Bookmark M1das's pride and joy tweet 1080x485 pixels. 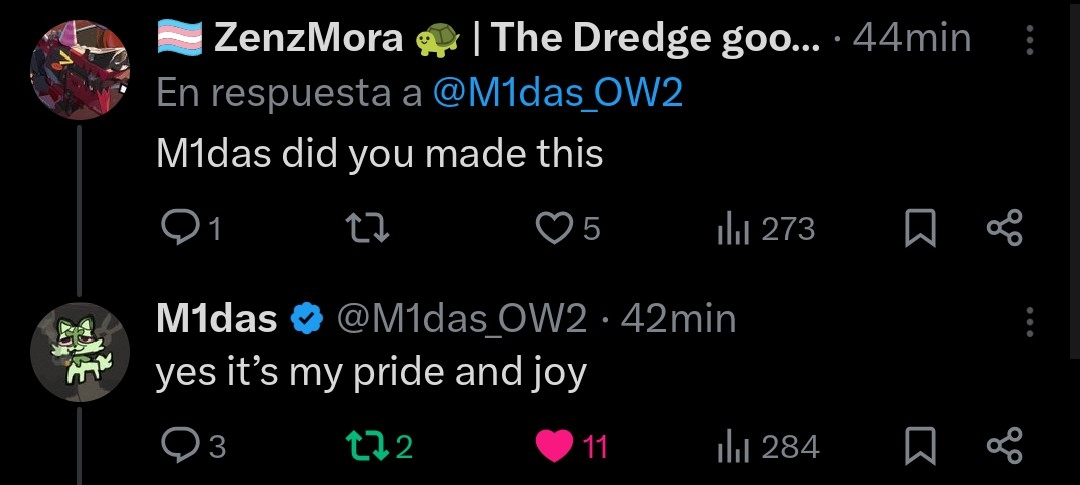pyautogui.click(x=919, y=446)
